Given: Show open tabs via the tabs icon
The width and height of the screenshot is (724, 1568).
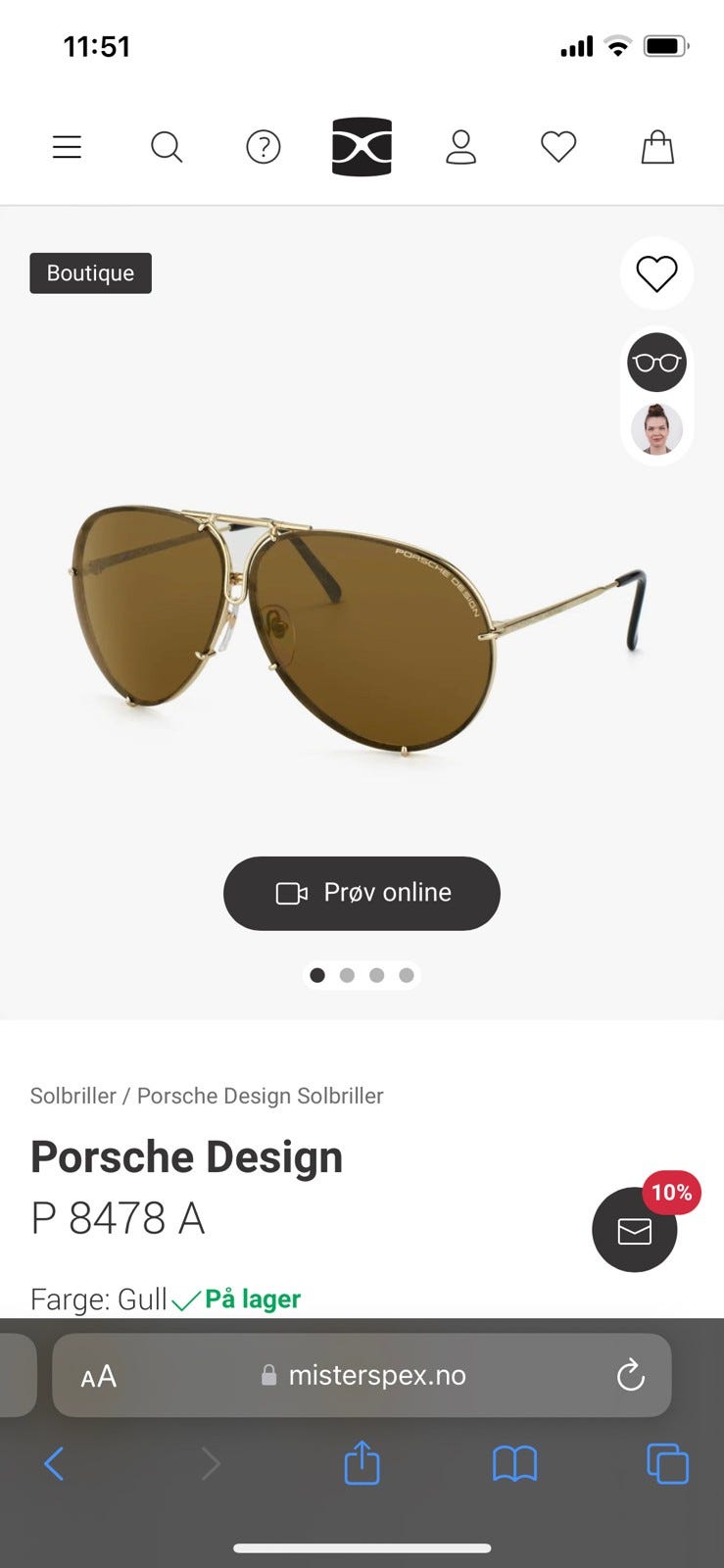Looking at the screenshot, I should coord(669,1464).
